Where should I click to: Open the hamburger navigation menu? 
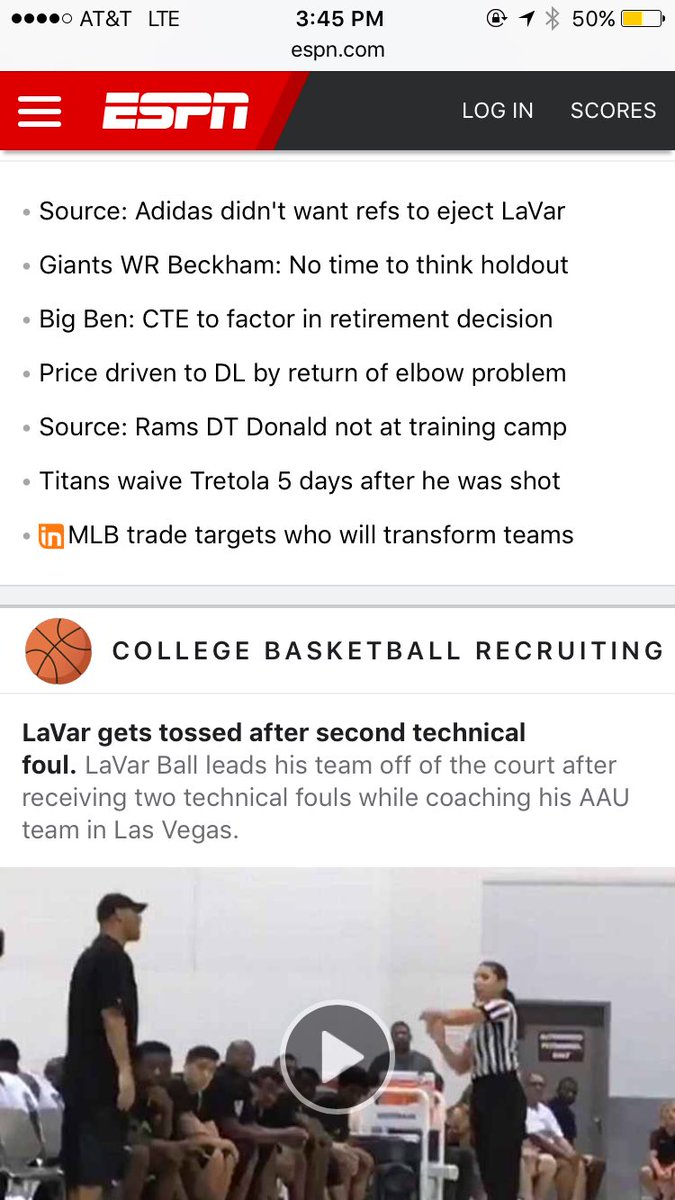click(x=40, y=111)
